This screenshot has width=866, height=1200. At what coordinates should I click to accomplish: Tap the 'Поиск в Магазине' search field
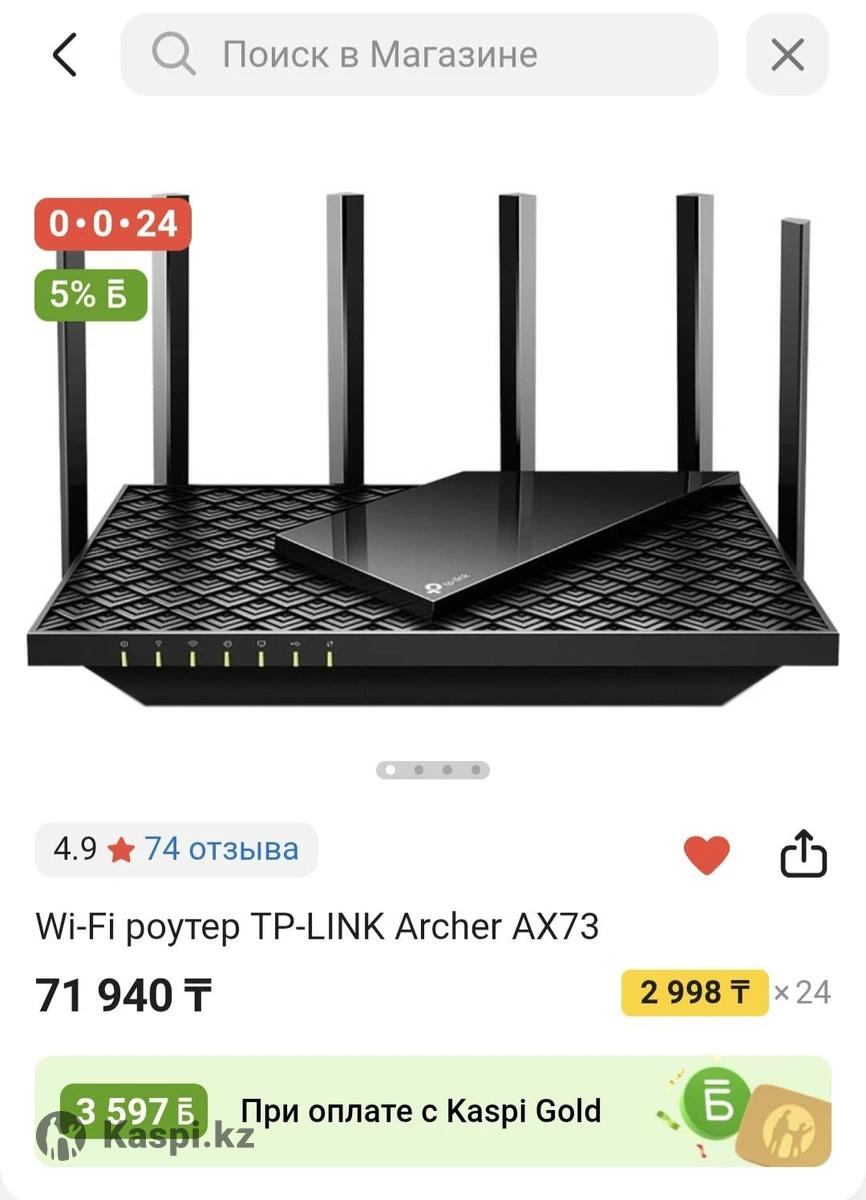tap(420, 55)
